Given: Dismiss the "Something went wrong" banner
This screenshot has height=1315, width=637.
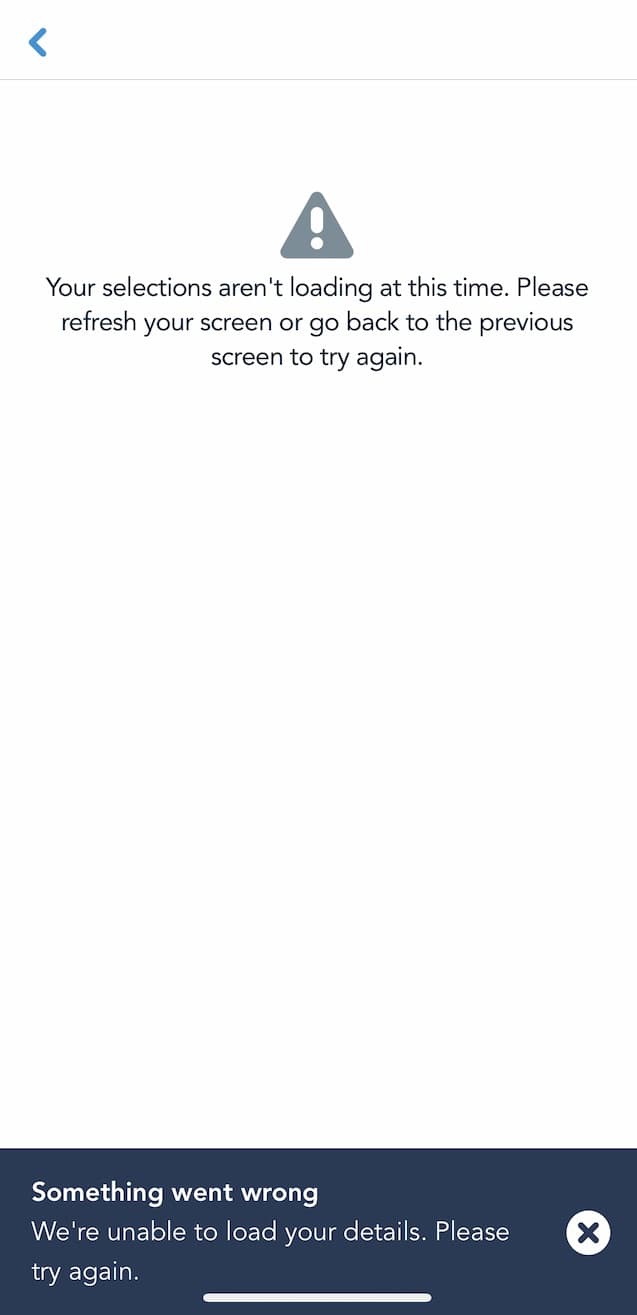Looking at the screenshot, I should click(588, 1232).
